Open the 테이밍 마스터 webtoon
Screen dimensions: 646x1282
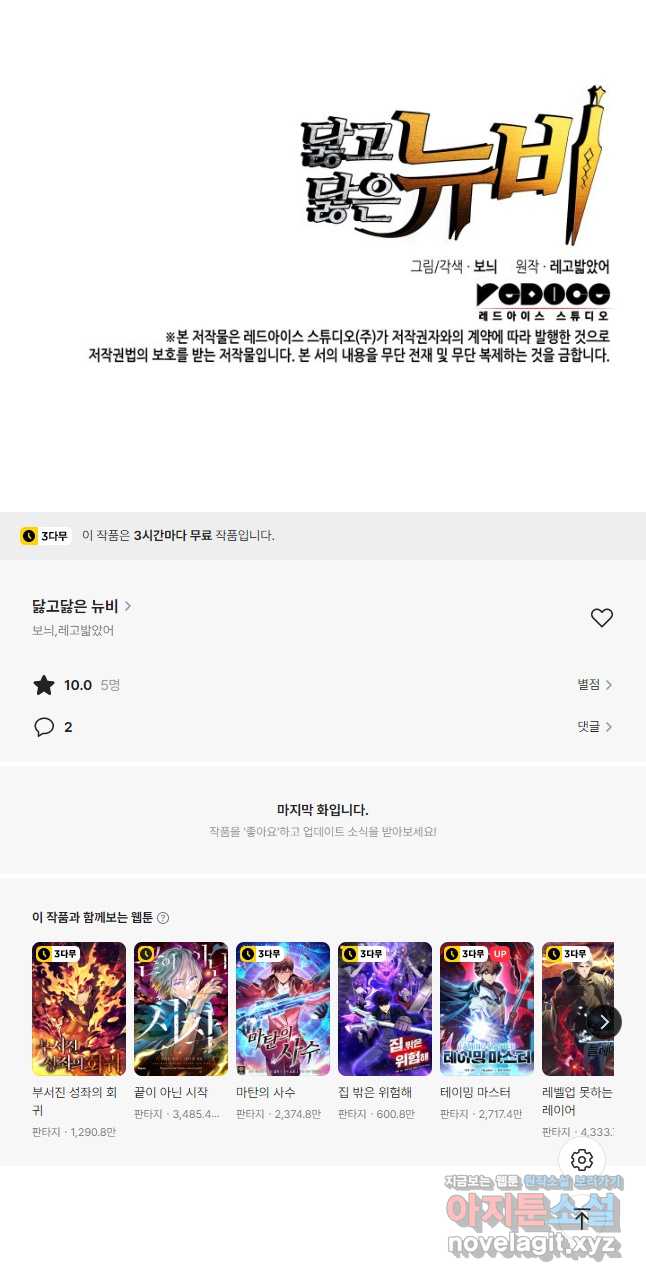pos(487,1009)
